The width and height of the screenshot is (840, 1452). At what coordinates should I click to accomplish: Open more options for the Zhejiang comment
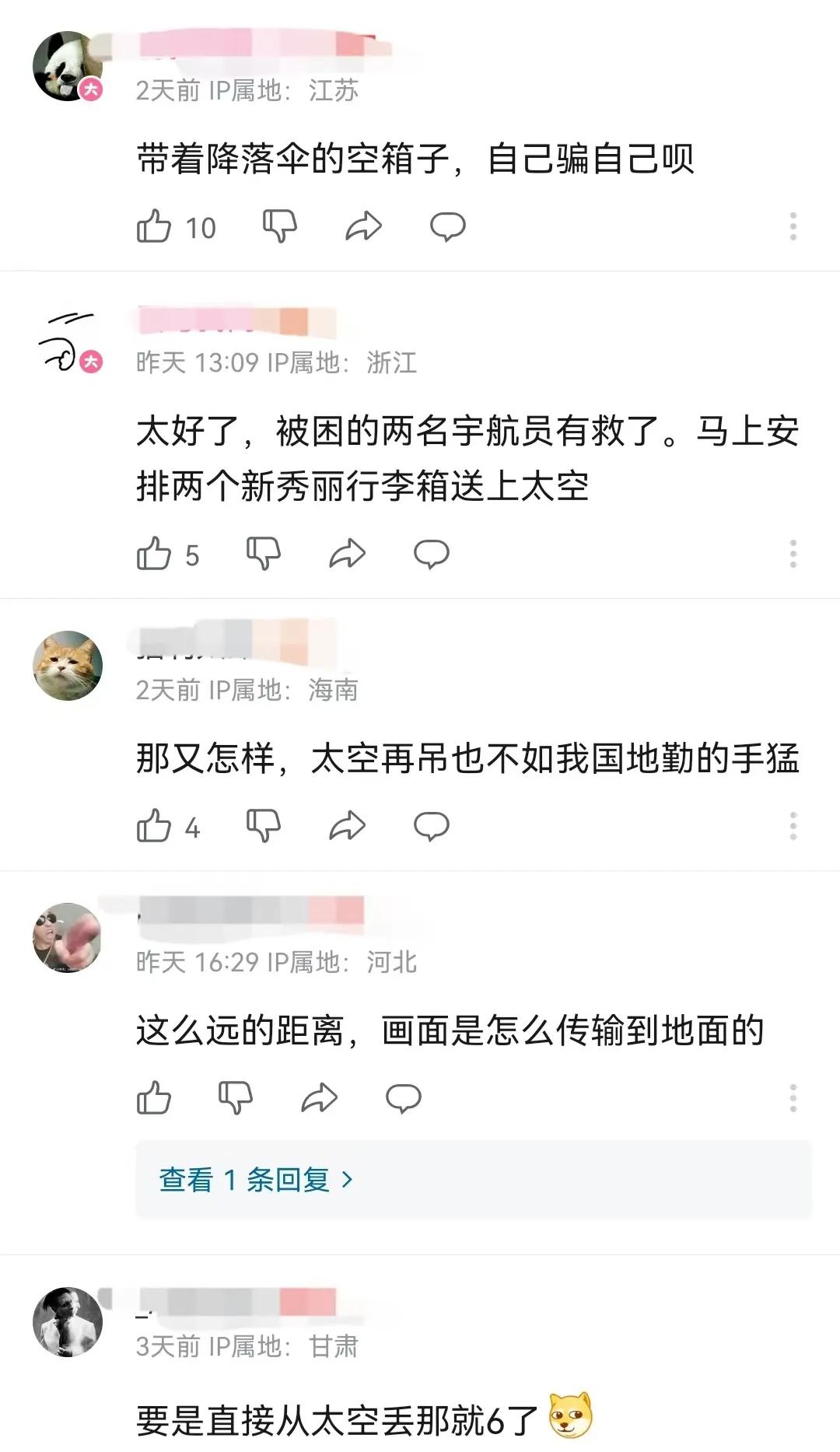coord(793,554)
